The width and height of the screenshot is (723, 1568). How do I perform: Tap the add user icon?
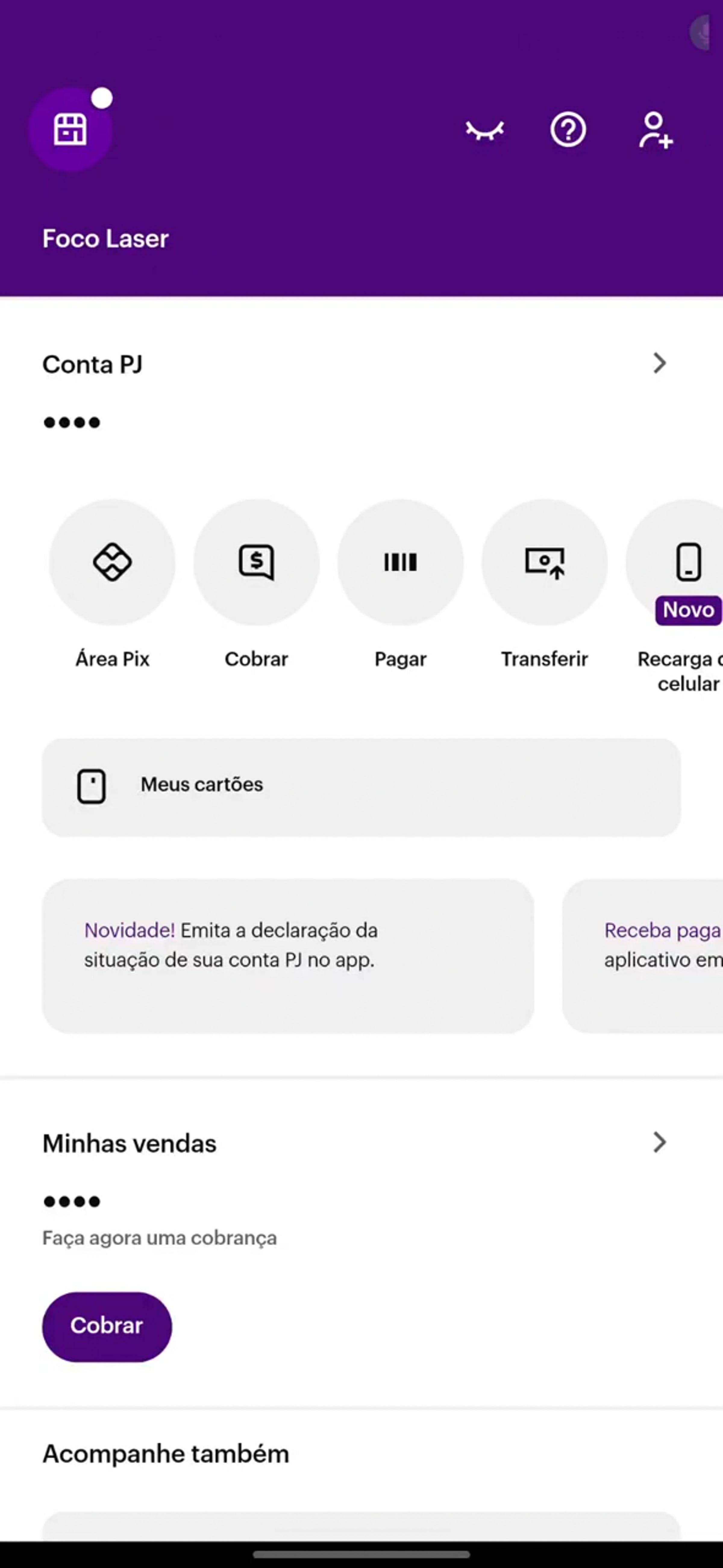pos(656,130)
